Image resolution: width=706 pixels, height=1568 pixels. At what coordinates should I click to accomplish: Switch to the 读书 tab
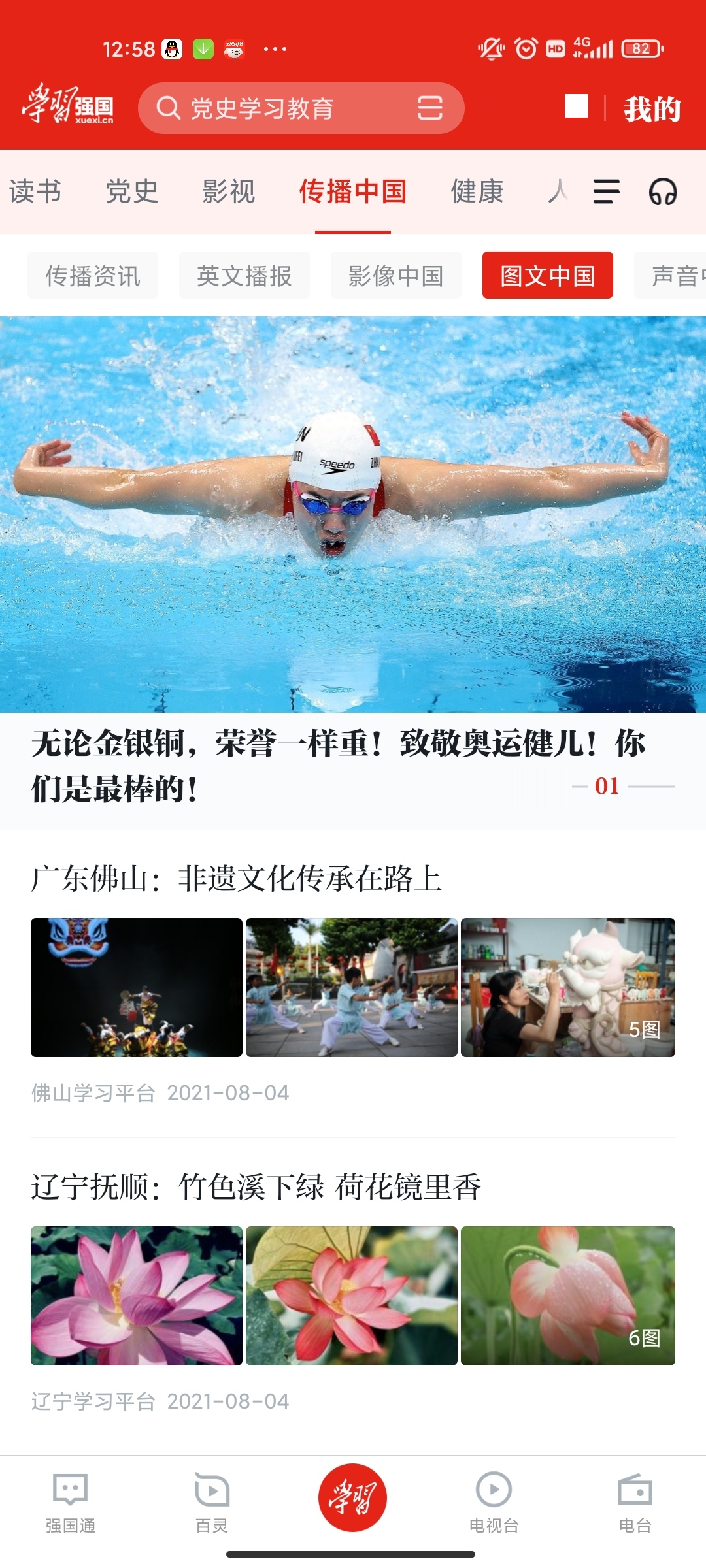(35, 191)
